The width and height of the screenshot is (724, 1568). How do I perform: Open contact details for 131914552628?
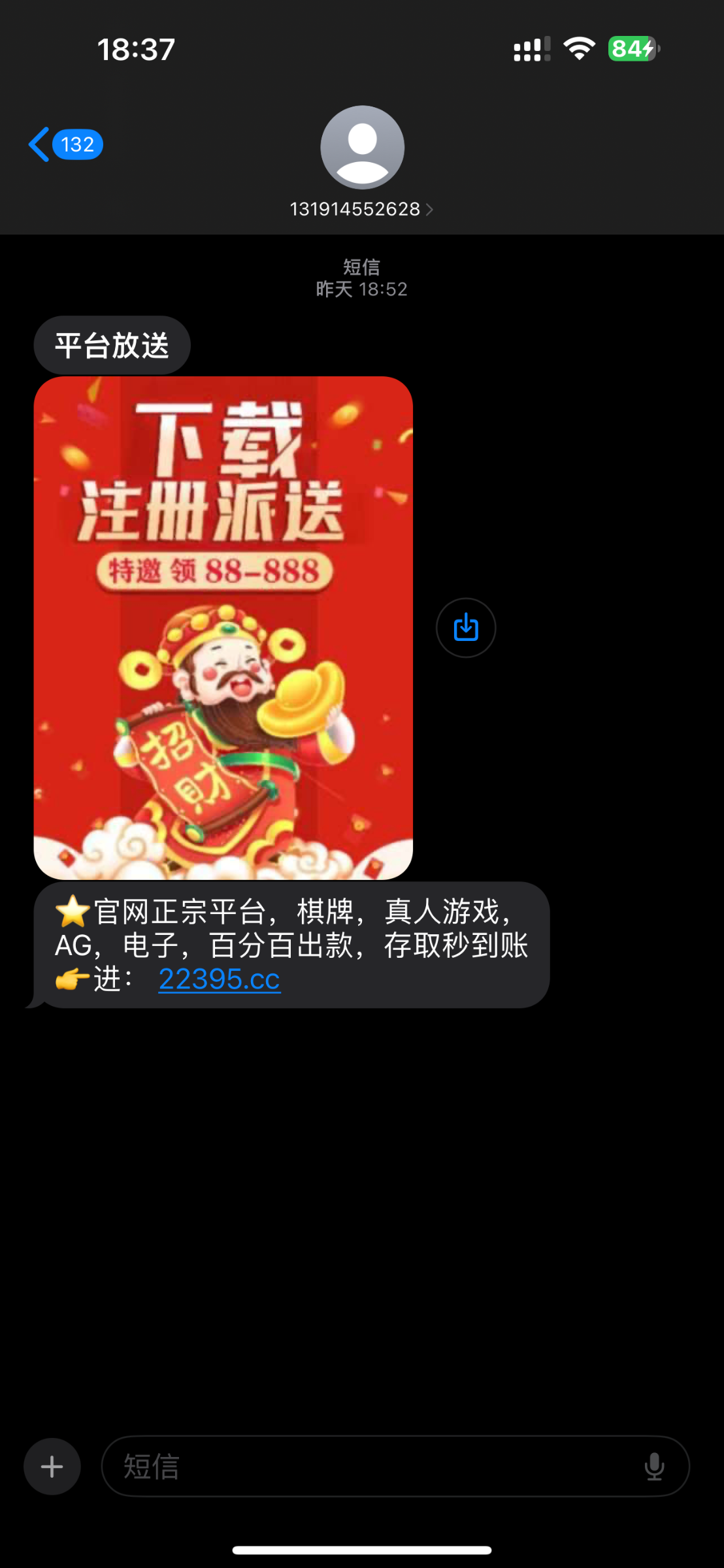[x=361, y=209]
